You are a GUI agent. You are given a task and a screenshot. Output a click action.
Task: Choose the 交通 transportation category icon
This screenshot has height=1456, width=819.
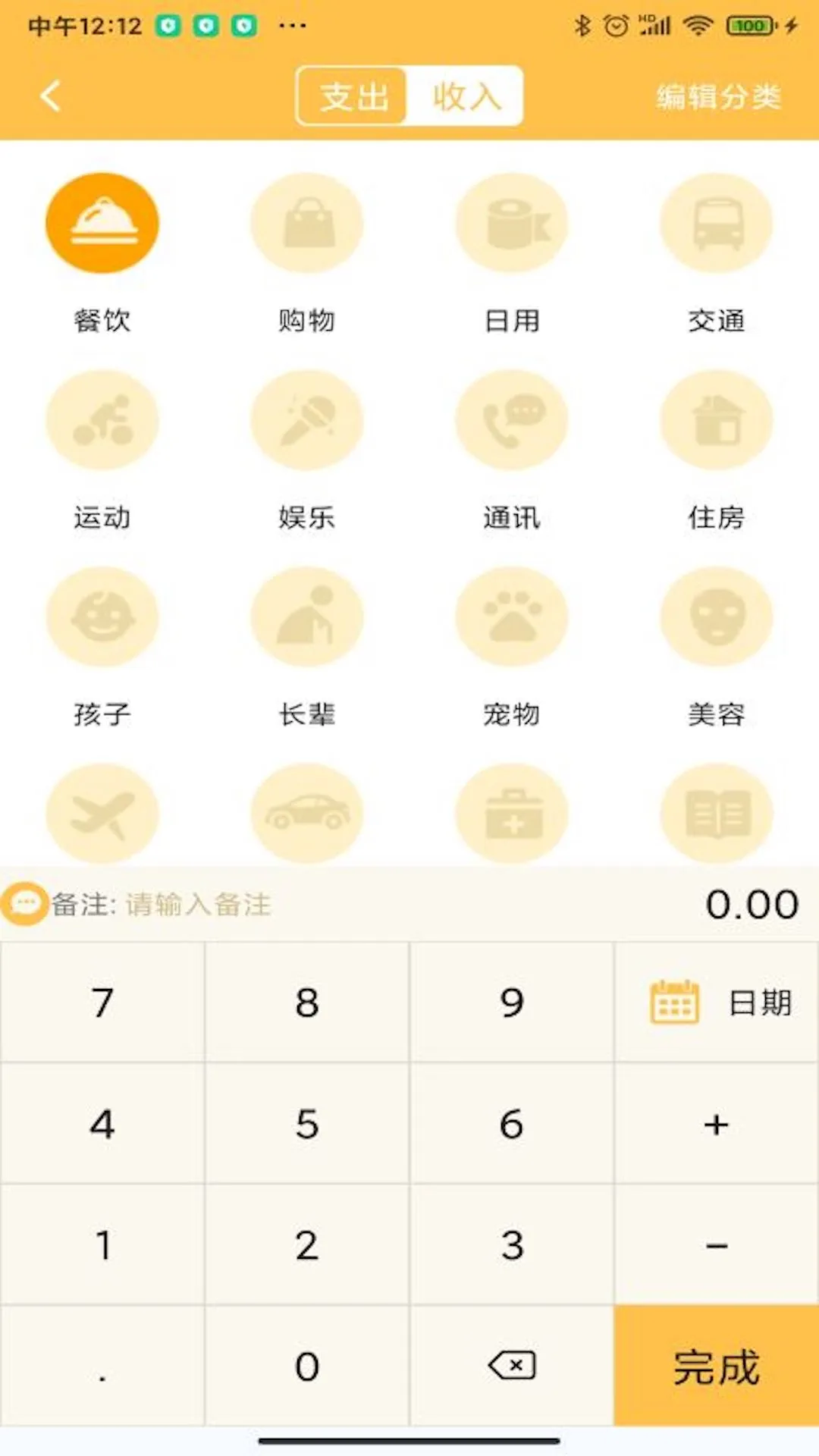717,222
